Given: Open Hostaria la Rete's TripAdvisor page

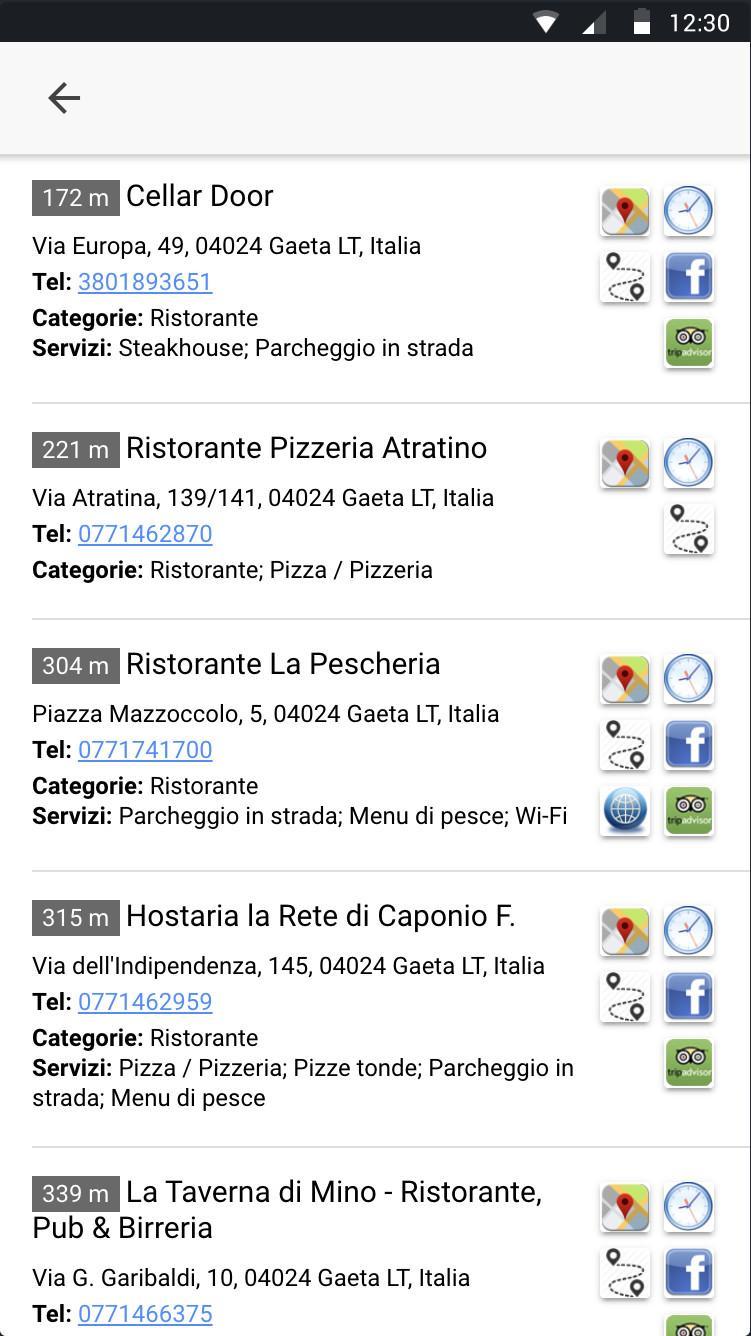Looking at the screenshot, I should pos(689,1063).
